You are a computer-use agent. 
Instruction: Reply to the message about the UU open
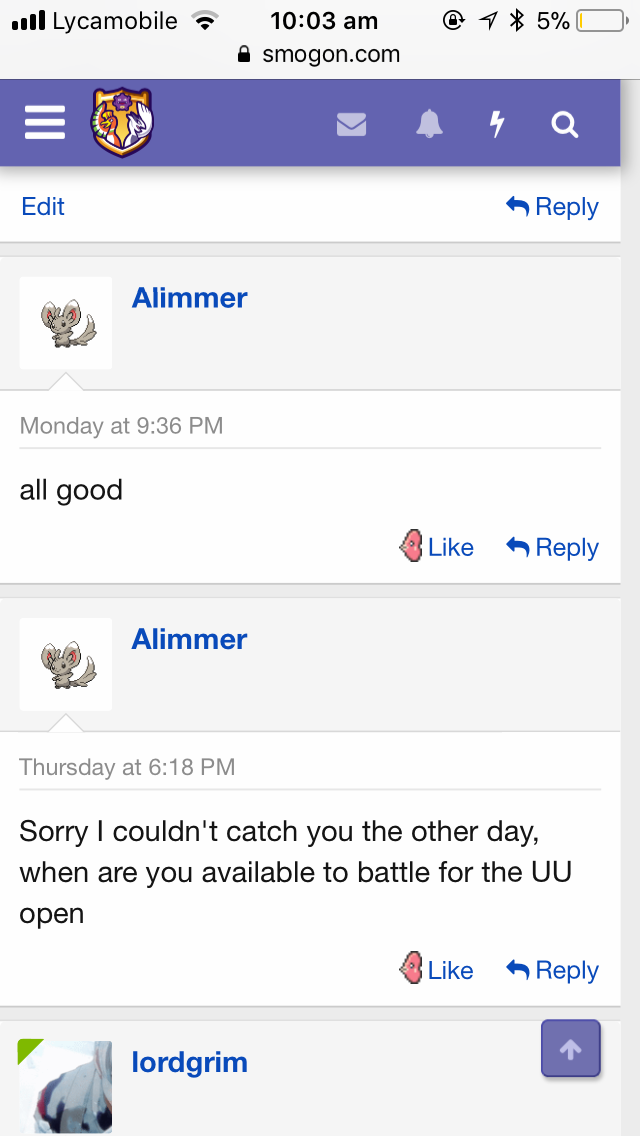[552, 970]
